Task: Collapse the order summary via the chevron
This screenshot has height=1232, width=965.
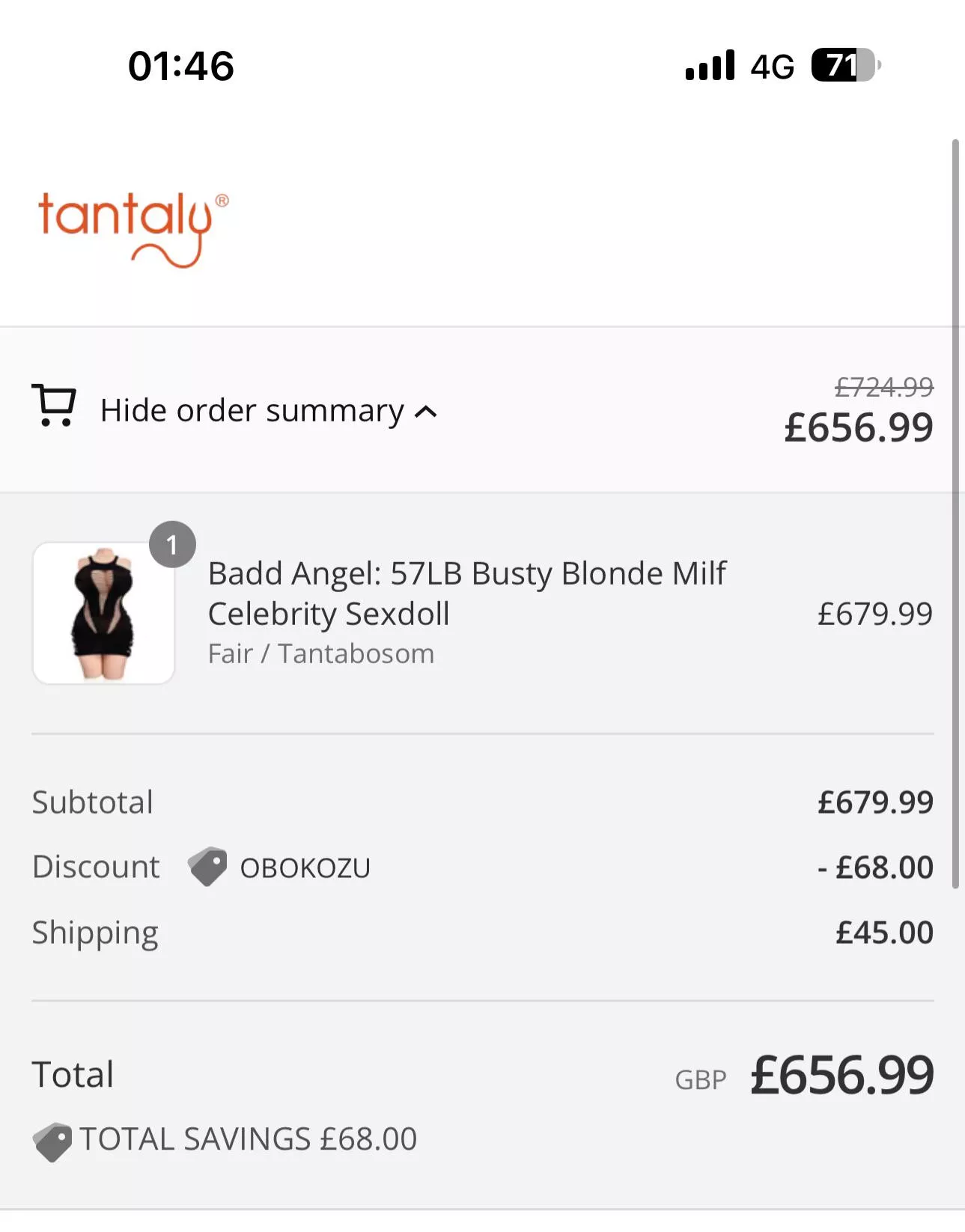Action: 425,411
